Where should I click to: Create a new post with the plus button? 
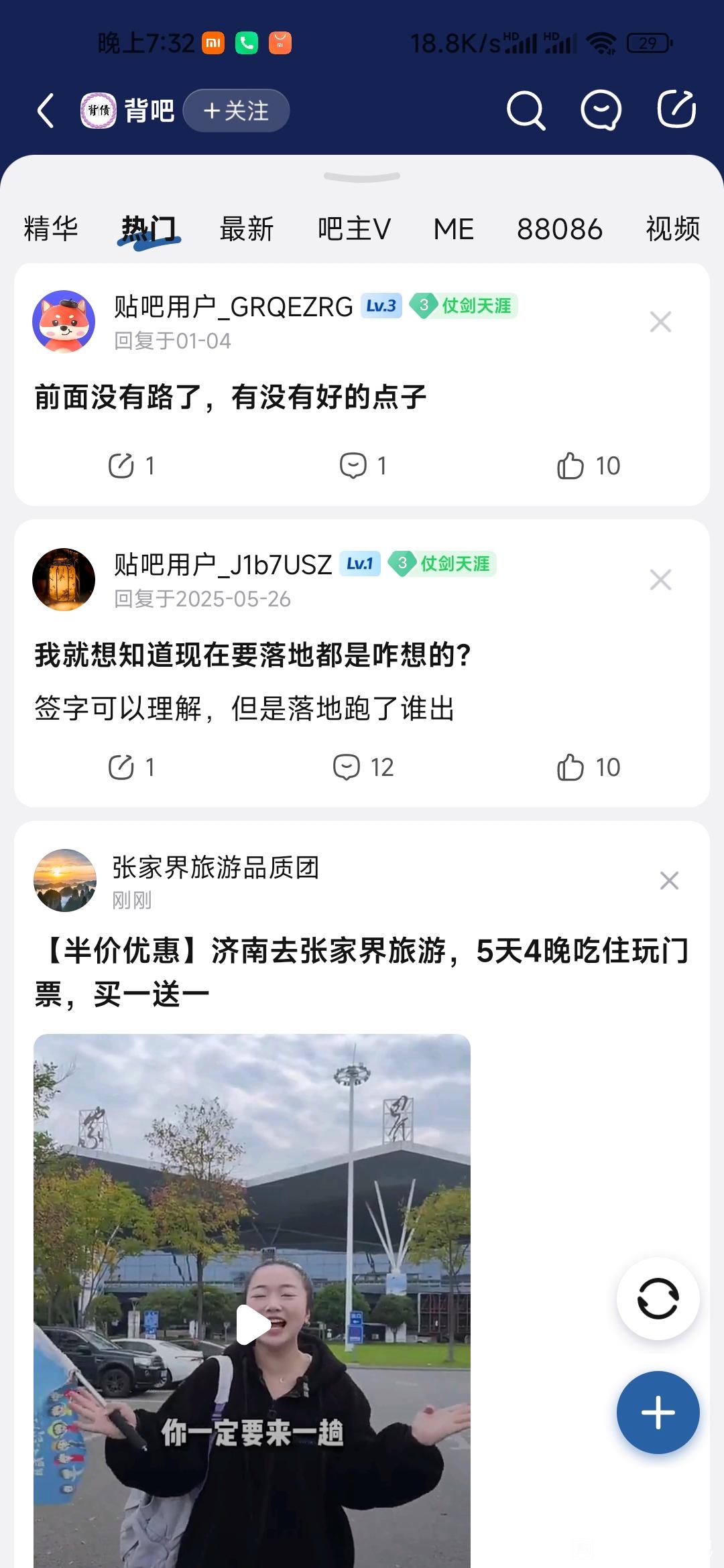pyautogui.click(x=658, y=1413)
